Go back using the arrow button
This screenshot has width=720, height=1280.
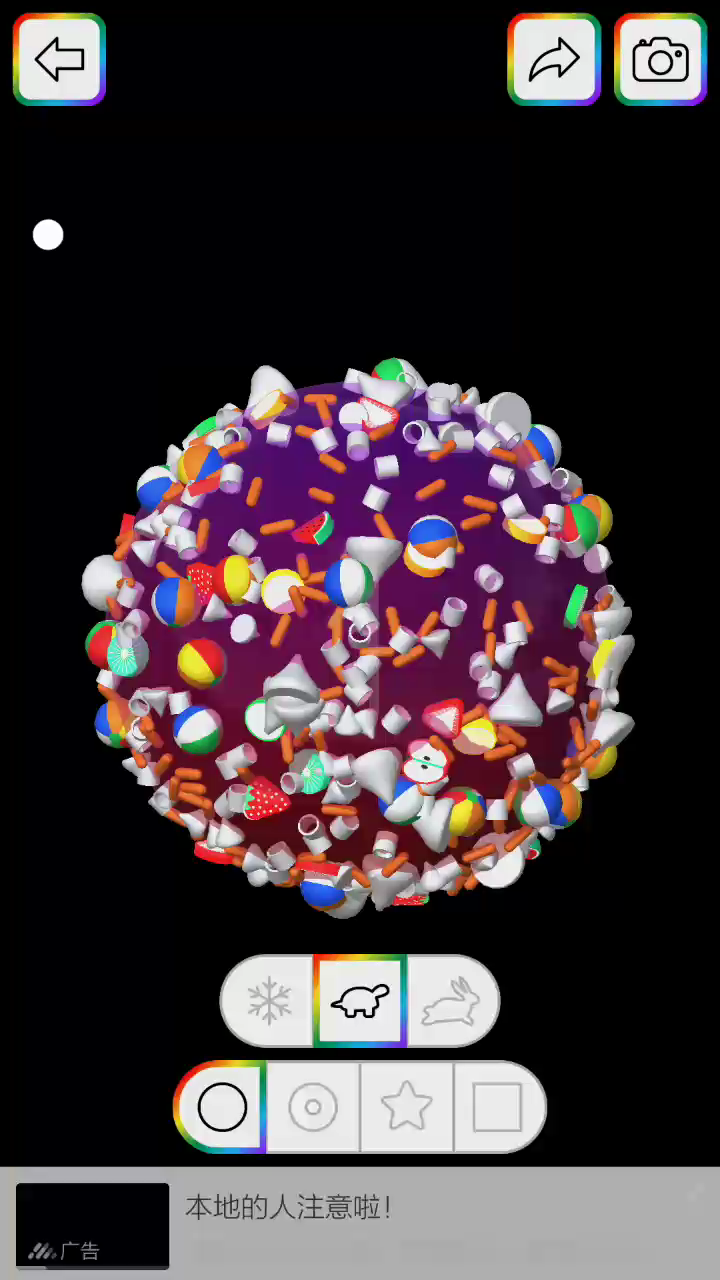pyautogui.click(x=59, y=60)
